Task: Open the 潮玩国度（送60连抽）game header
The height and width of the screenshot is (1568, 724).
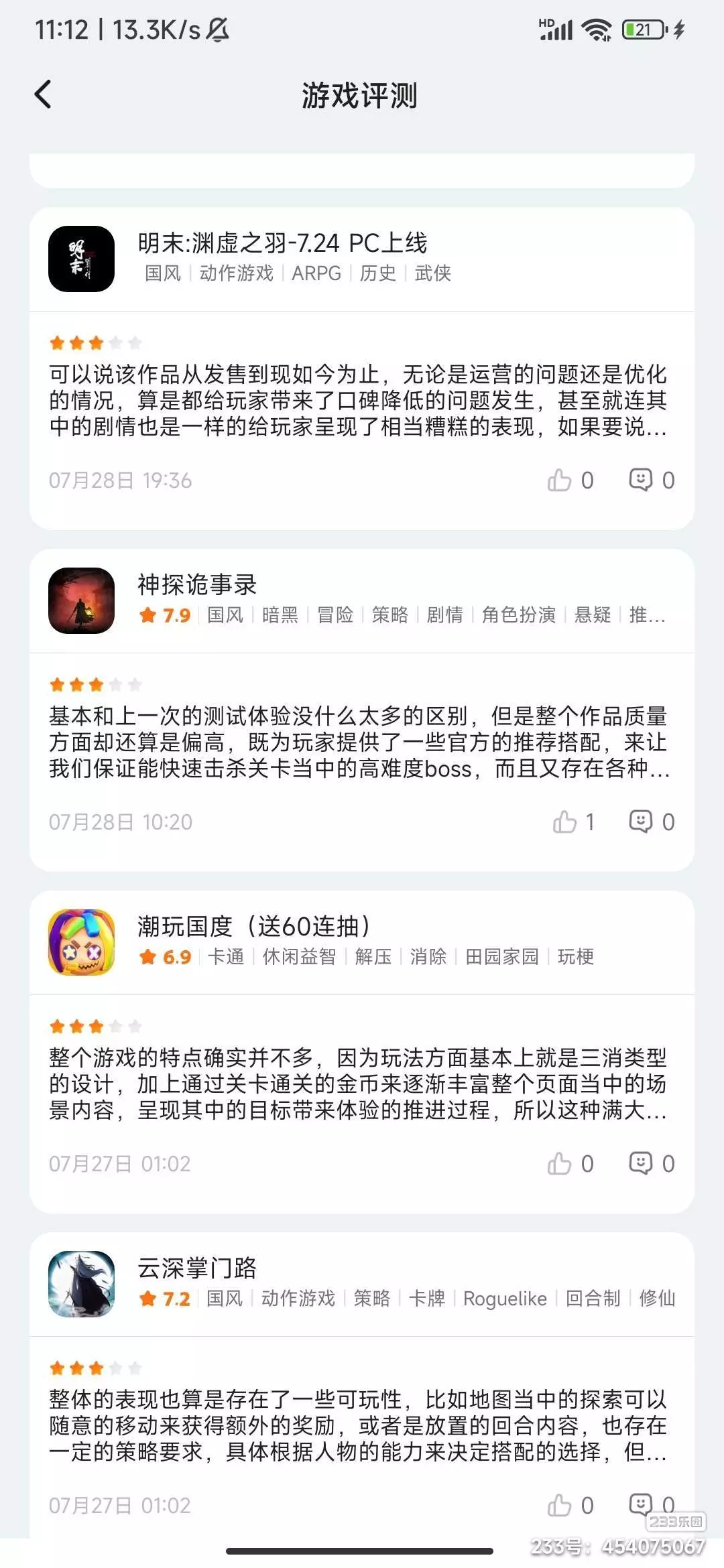Action: pyautogui.click(x=362, y=943)
